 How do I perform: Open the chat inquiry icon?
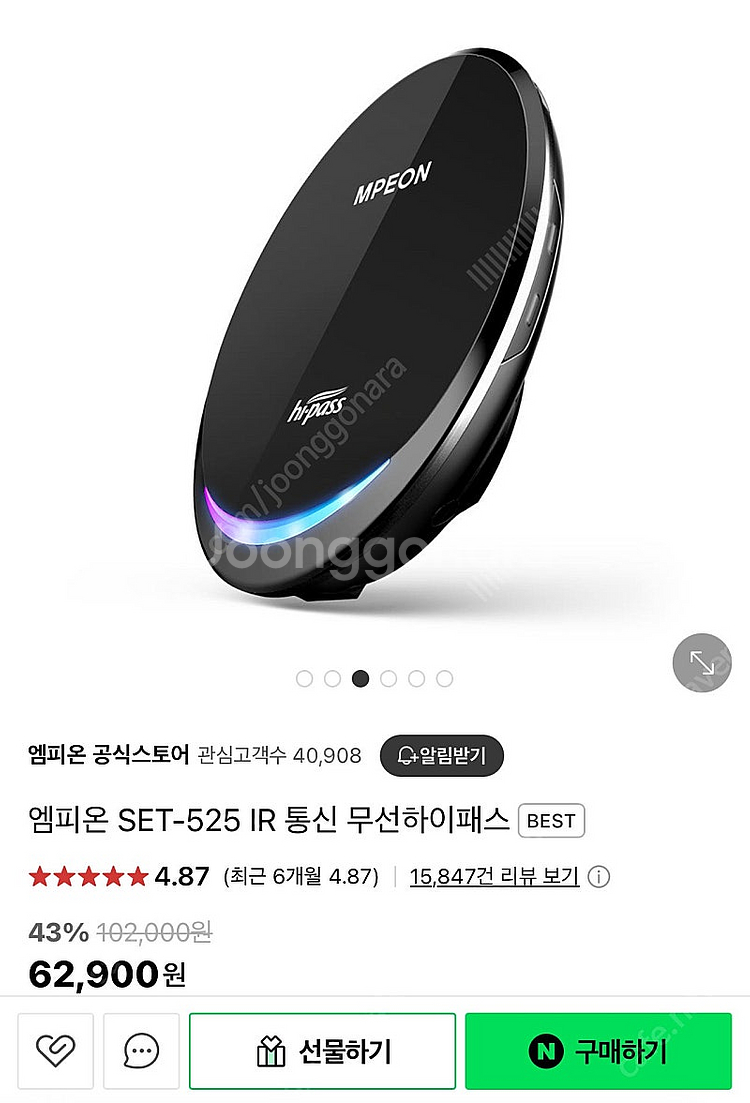pyautogui.click(x=141, y=1051)
